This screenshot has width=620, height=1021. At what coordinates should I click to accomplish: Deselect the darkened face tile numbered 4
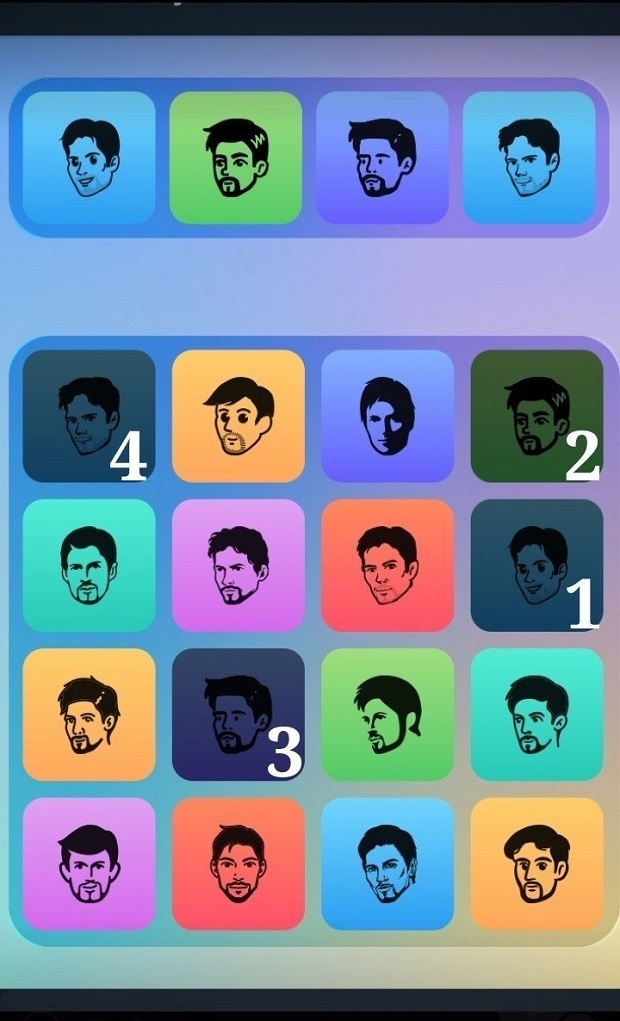88,416
